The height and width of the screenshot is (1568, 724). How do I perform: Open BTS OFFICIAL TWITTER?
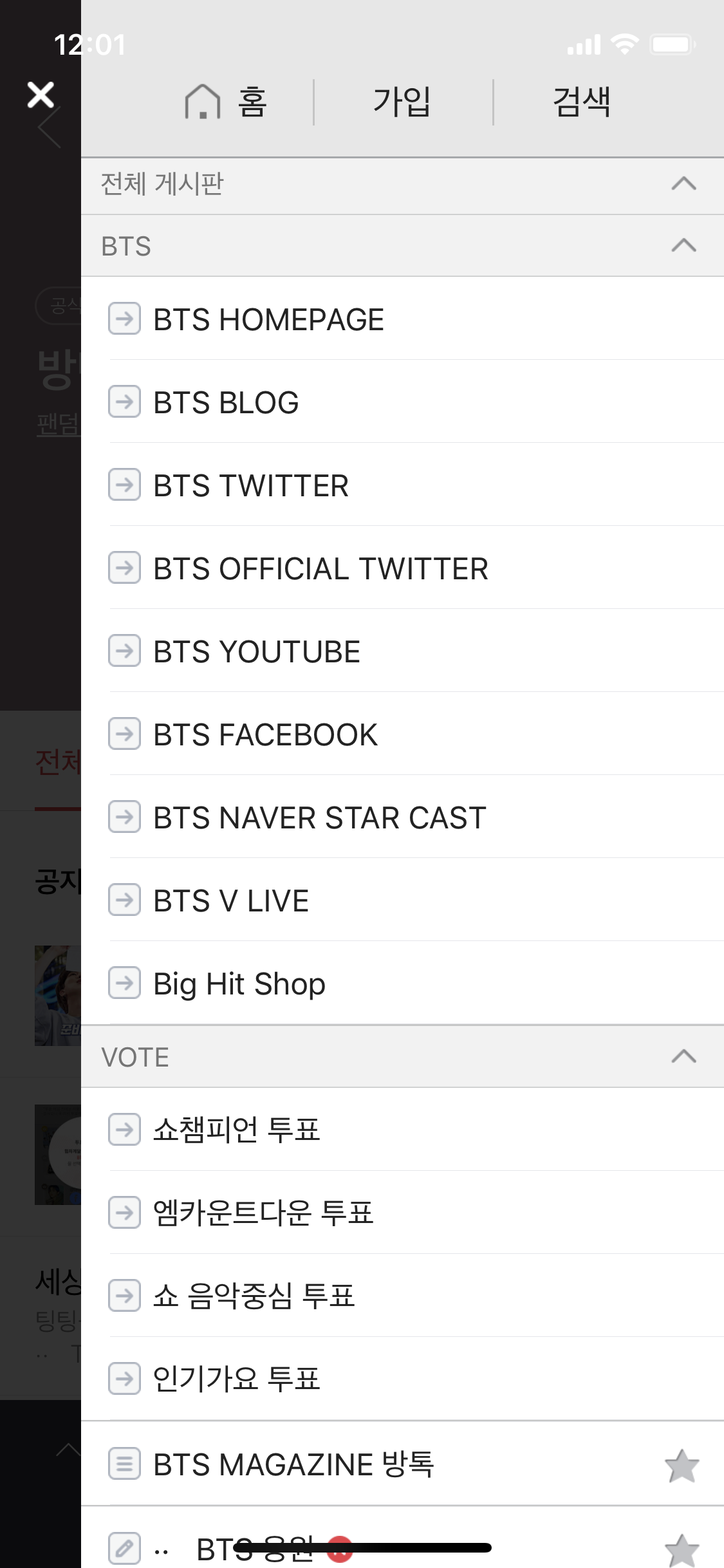pyautogui.click(x=320, y=569)
